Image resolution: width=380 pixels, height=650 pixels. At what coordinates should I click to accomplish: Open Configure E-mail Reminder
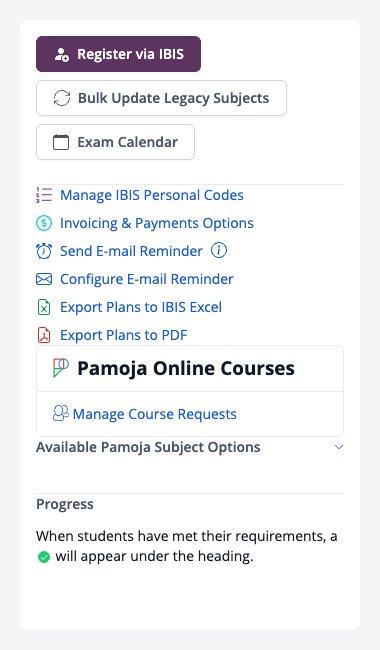(147, 279)
